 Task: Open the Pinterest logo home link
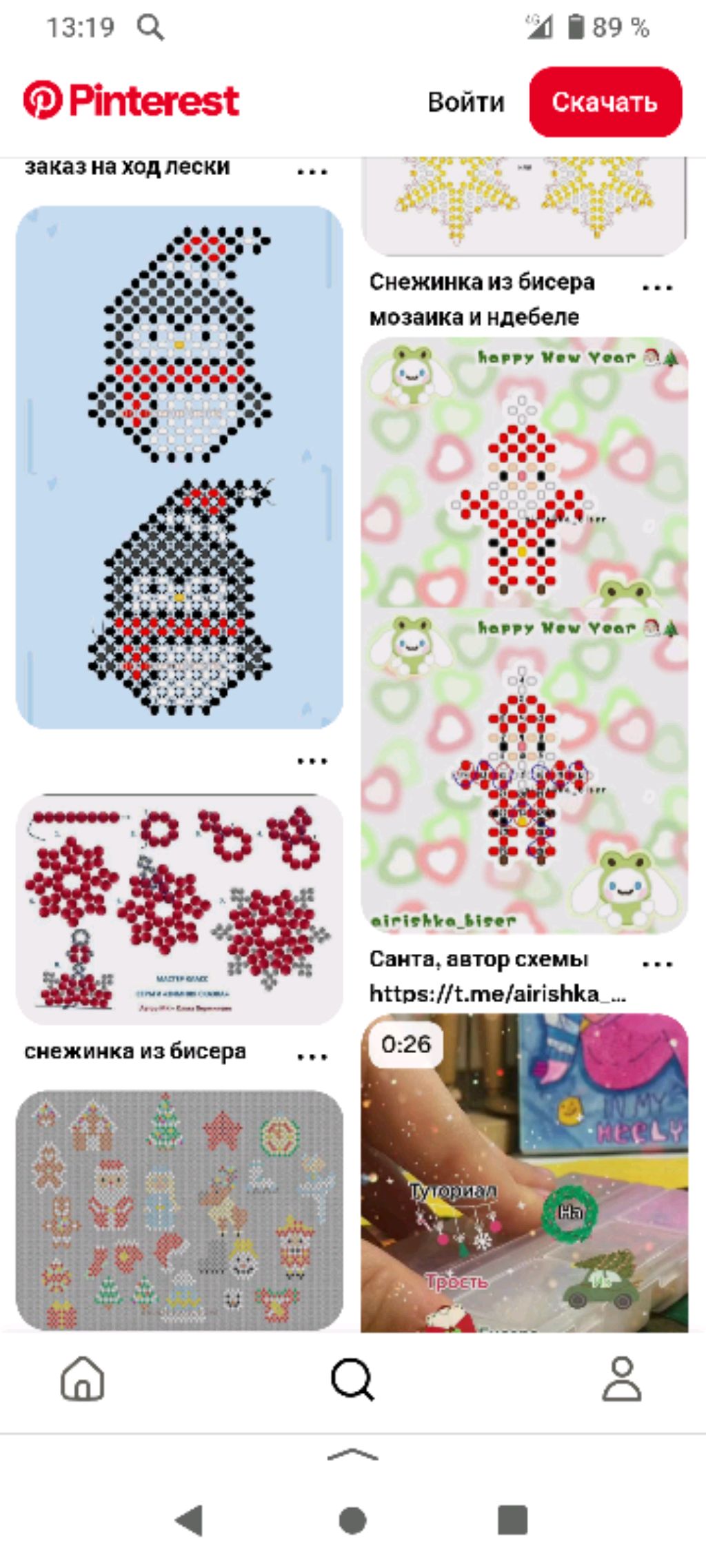pos(131,101)
